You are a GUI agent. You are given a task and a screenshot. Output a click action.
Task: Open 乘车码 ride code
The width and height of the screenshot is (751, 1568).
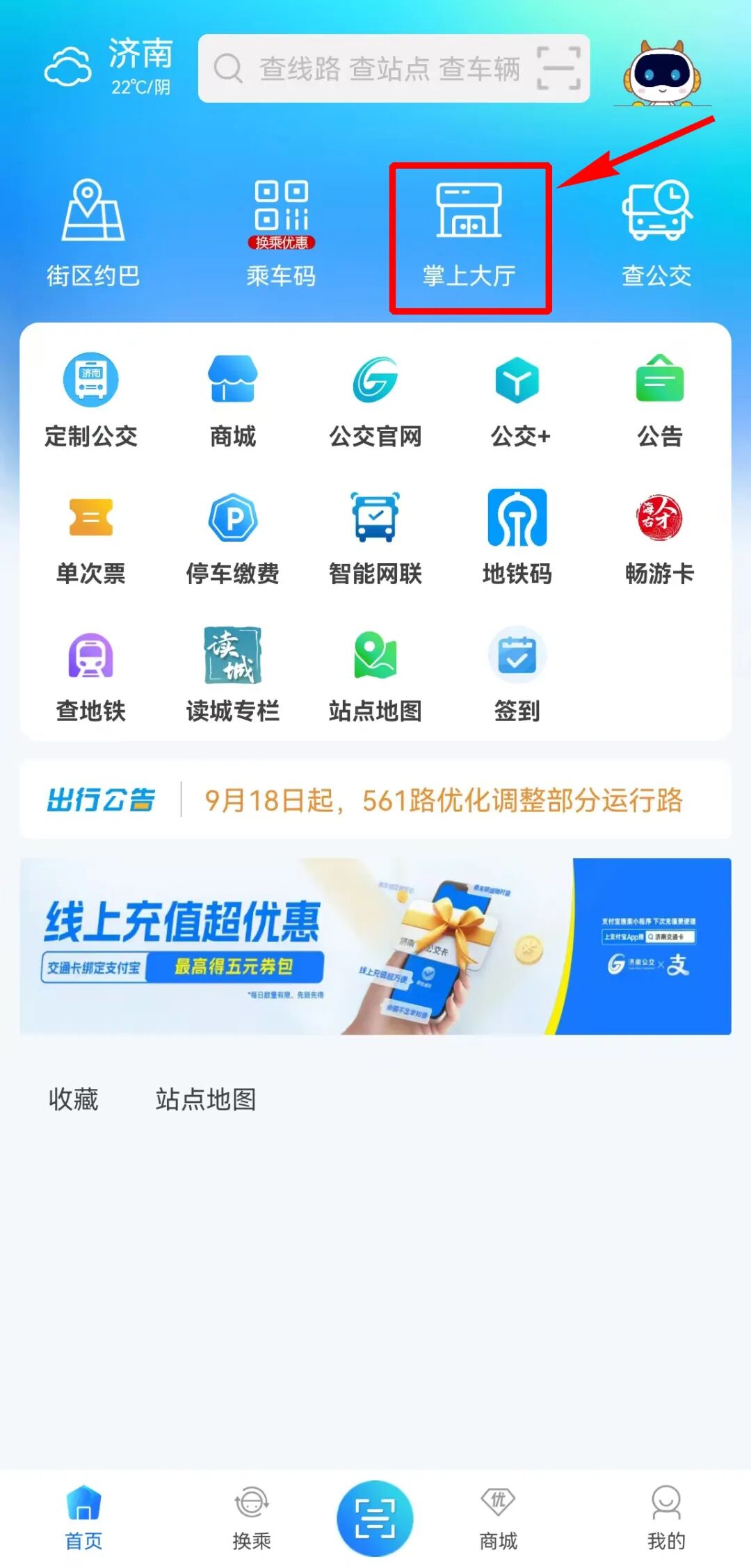[281, 234]
